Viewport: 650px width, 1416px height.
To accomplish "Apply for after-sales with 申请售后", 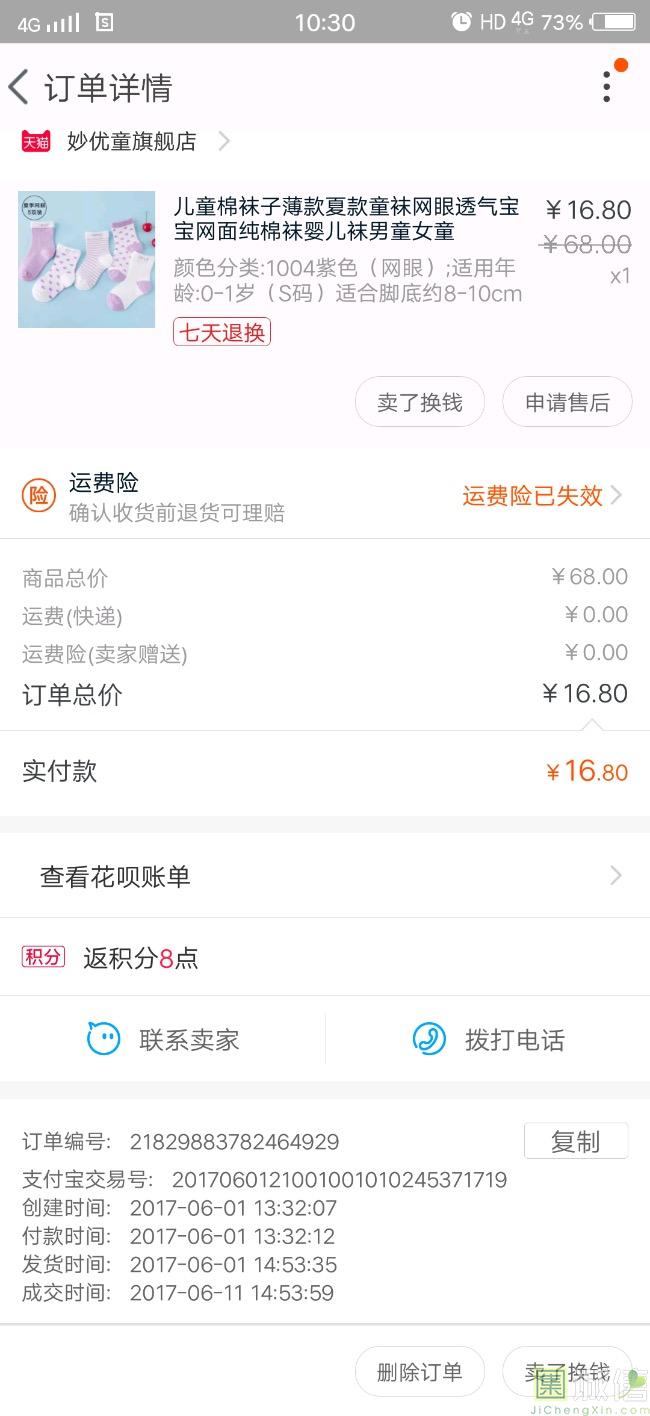I will click(x=567, y=402).
